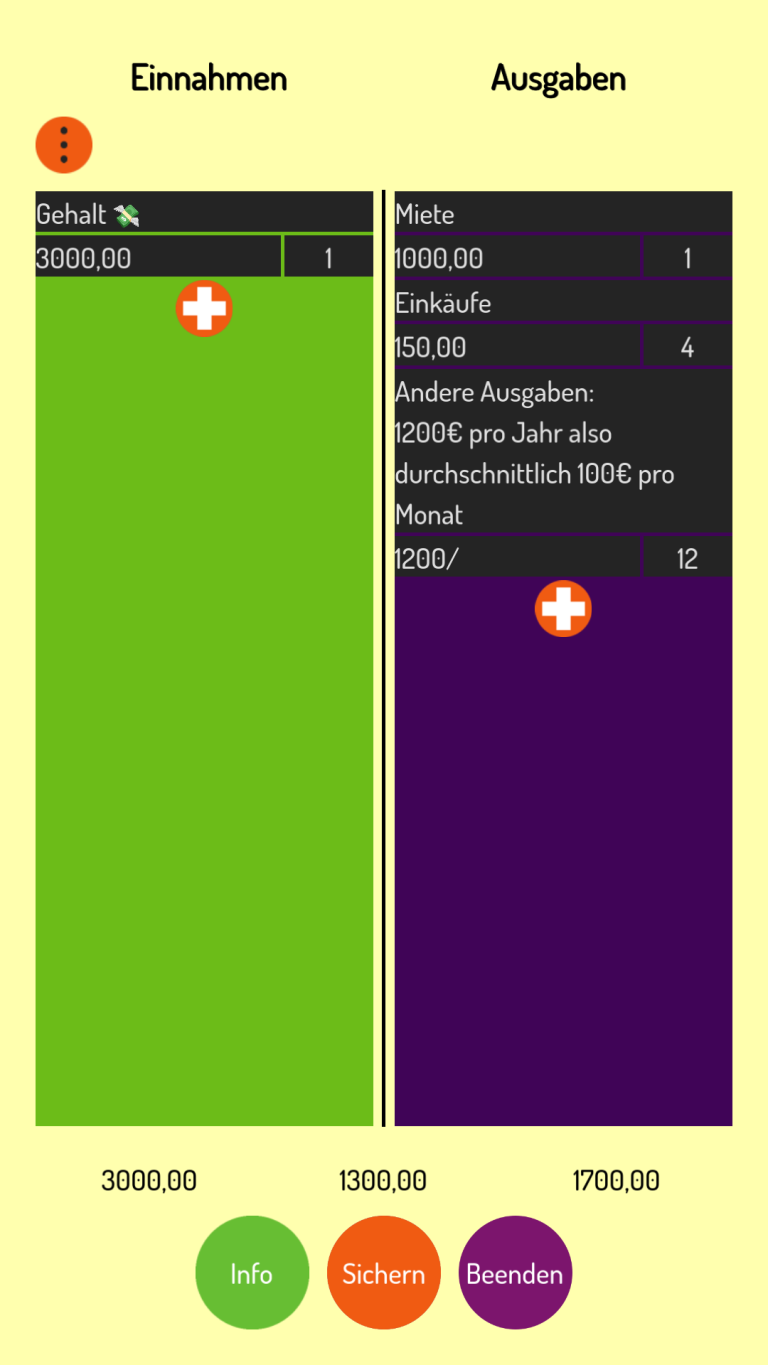Exit the app with Beenden
This screenshot has height=1365, width=768.
pyautogui.click(x=515, y=1273)
